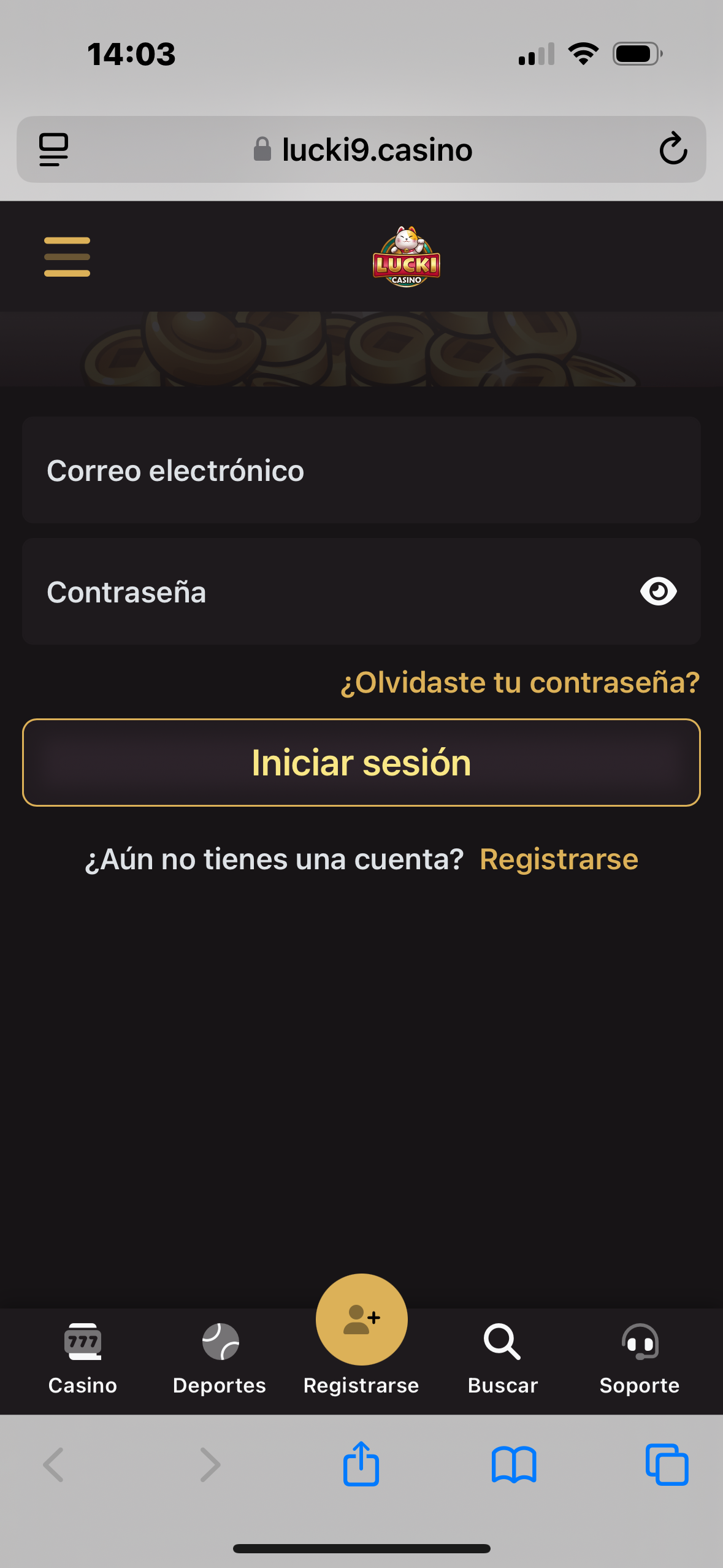Follow the Registrarse link beside the account question
The image size is (723, 1568).
(559, 859)
